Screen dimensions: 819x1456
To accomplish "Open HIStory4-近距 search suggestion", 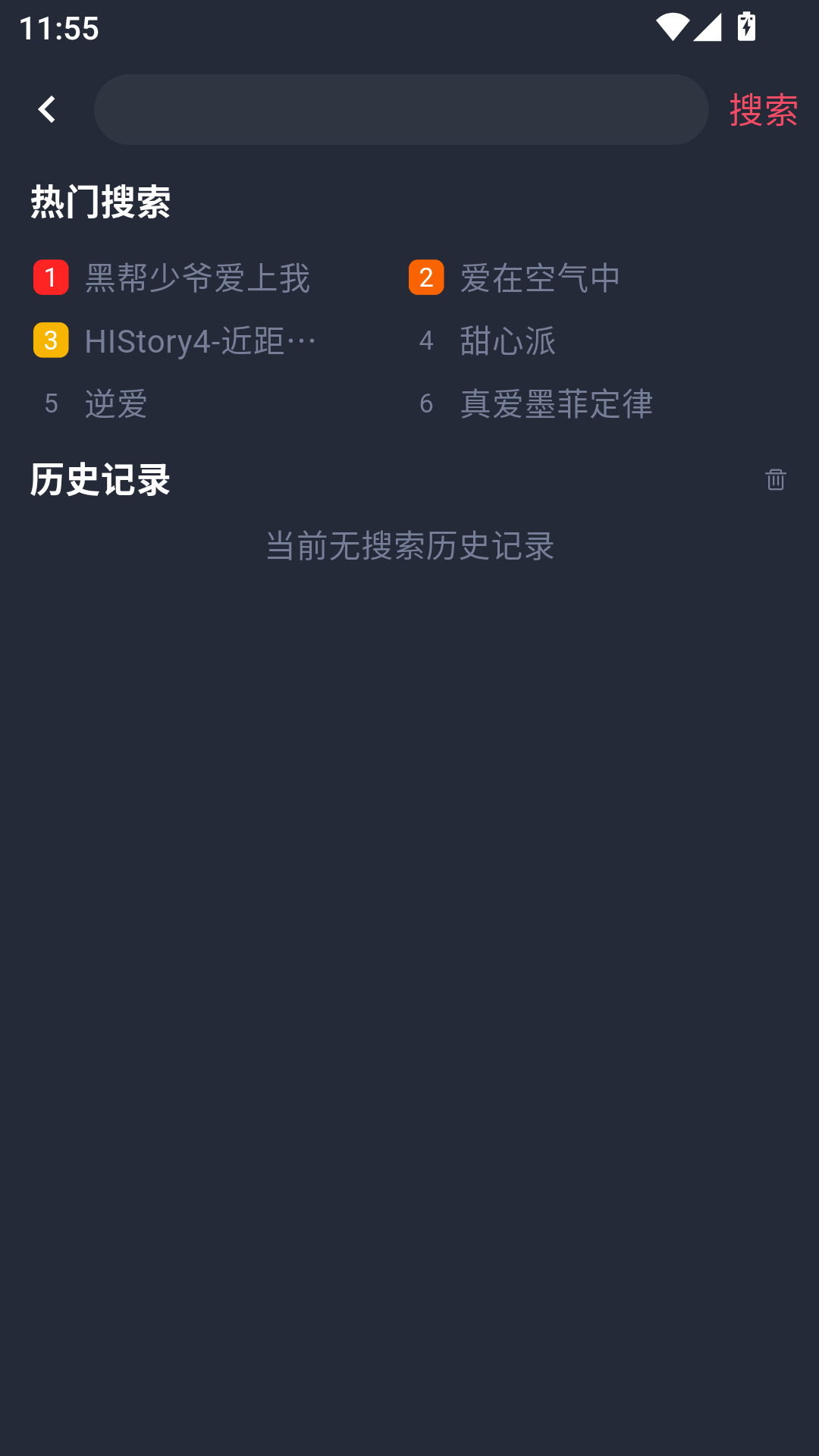I will coord(201,340).
